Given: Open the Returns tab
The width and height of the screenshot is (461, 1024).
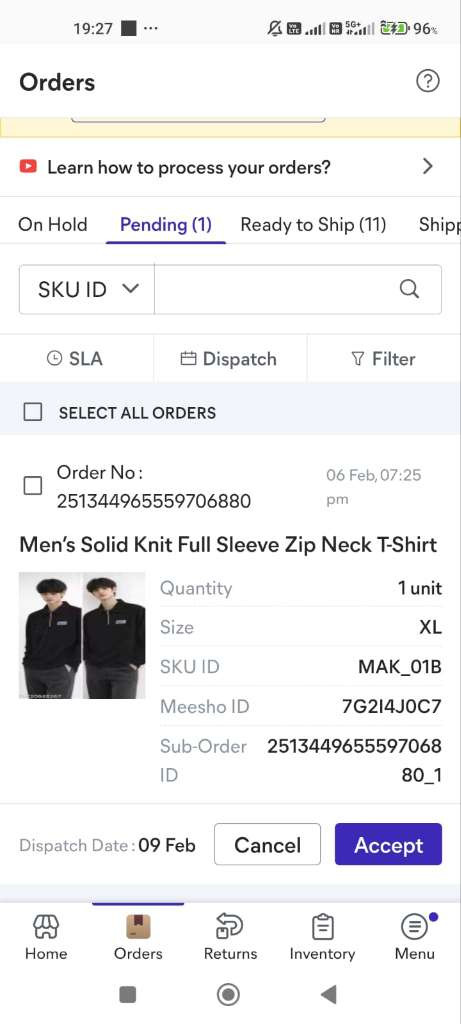Looking at the screenshot, I should pyautogui.click(x=230, y=938).
